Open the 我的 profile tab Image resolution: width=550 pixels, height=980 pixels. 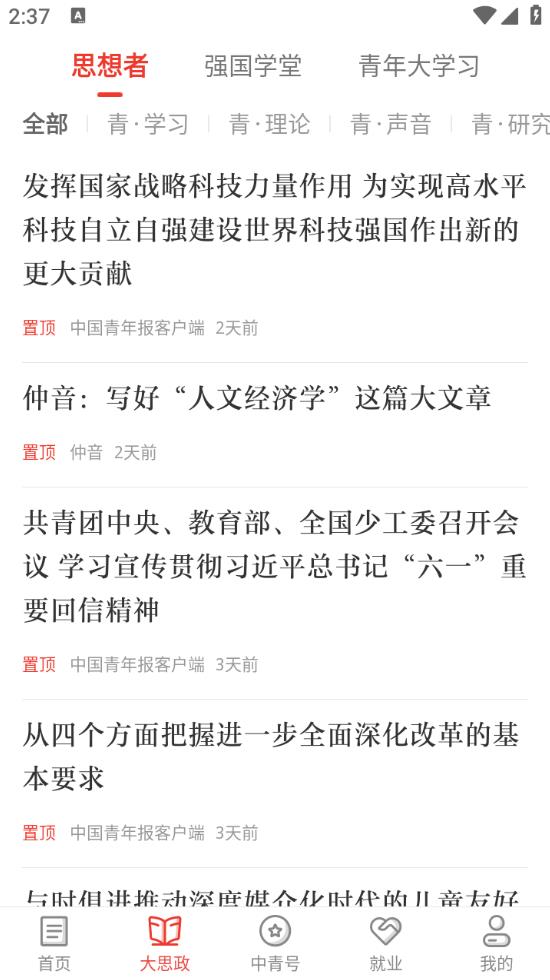496,944
